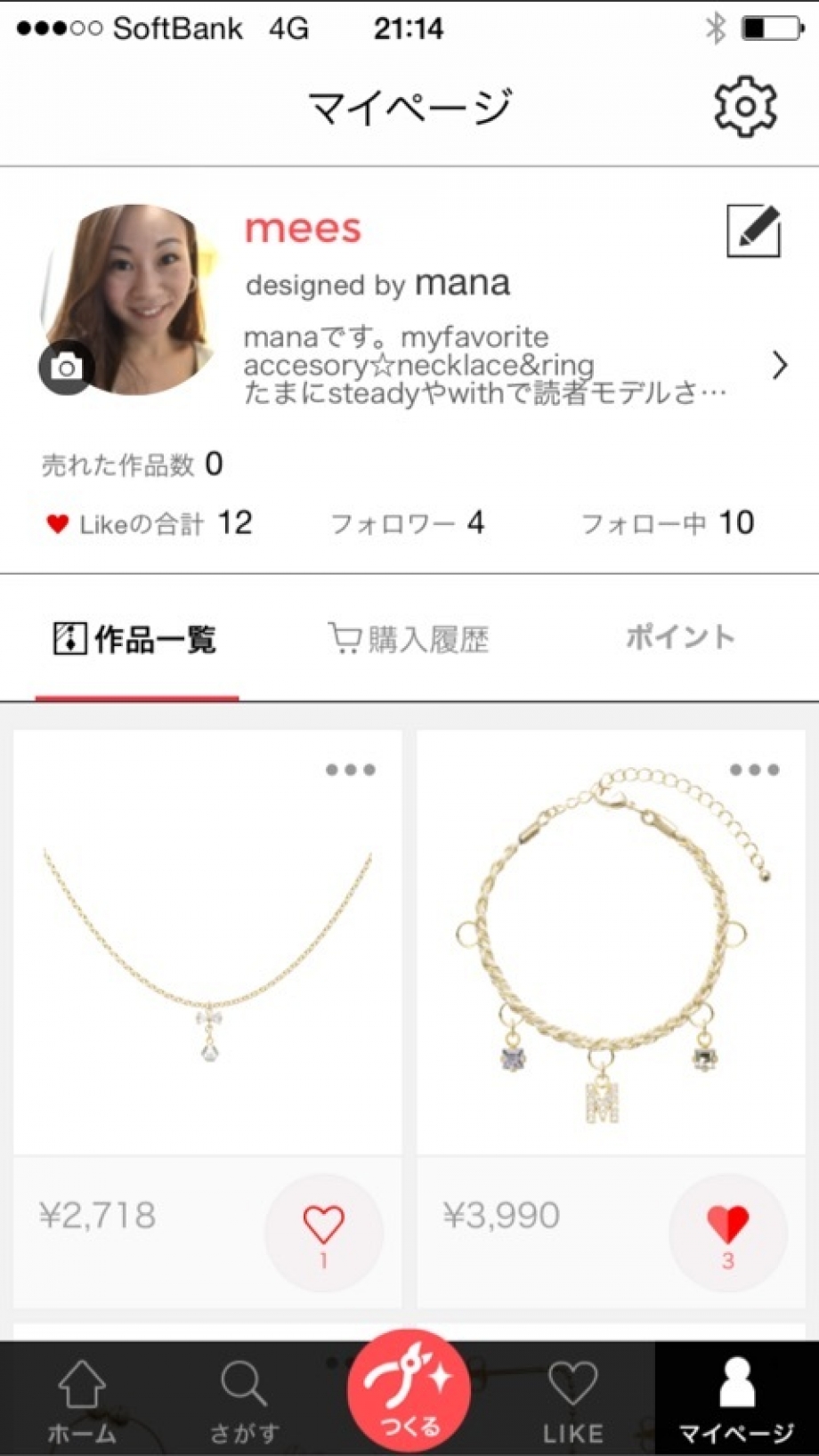Edit profile with pencil icon

pos(753,231)
